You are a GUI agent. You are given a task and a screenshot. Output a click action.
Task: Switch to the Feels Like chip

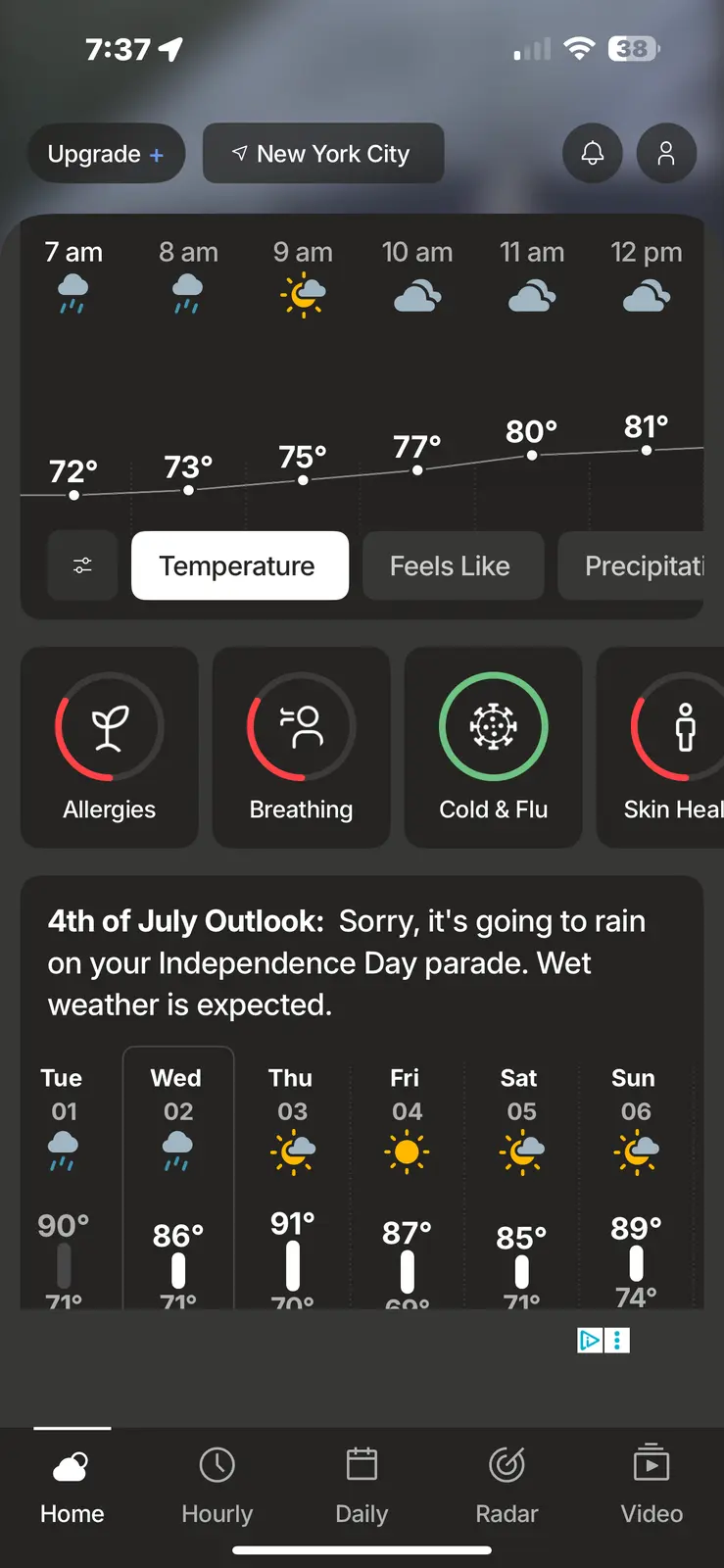click(x=452, y=565)
